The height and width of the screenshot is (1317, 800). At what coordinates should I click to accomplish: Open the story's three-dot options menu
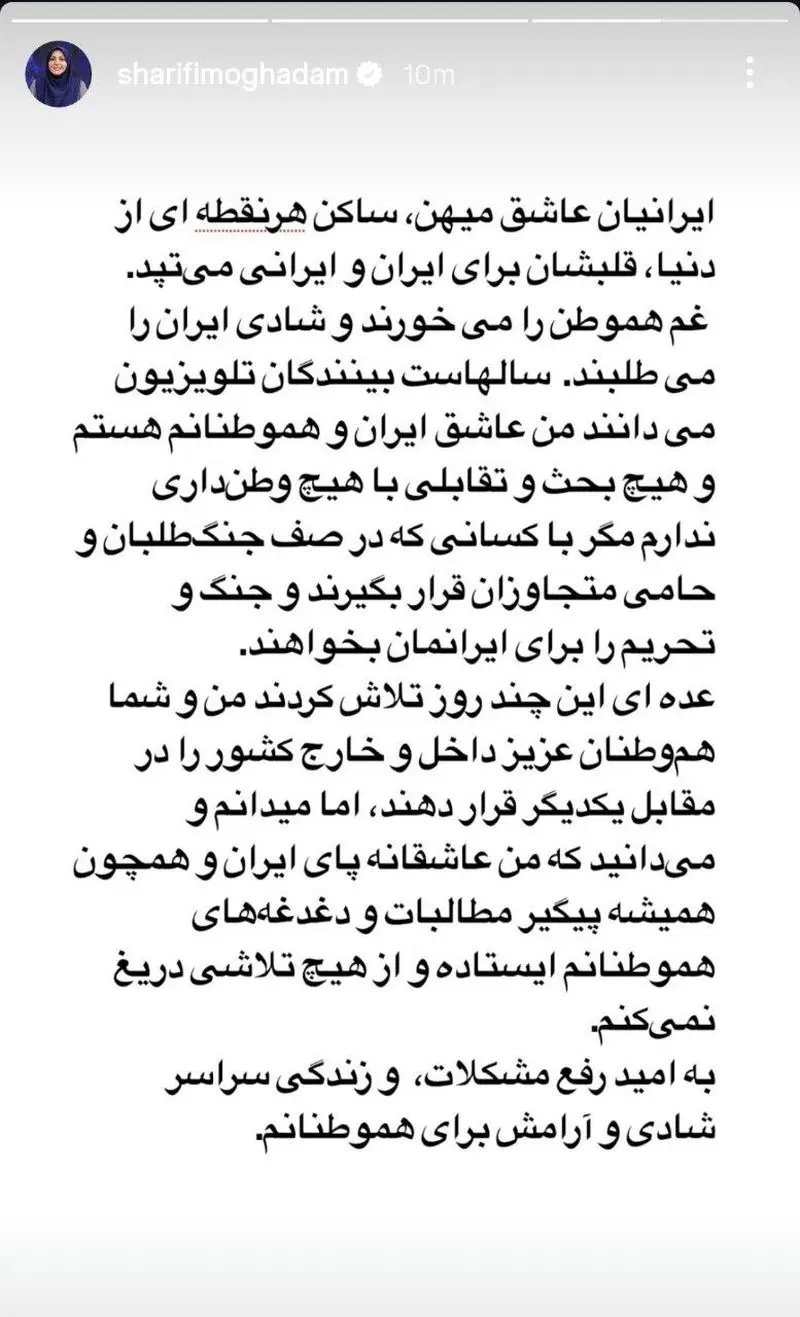tap(750, 72)
